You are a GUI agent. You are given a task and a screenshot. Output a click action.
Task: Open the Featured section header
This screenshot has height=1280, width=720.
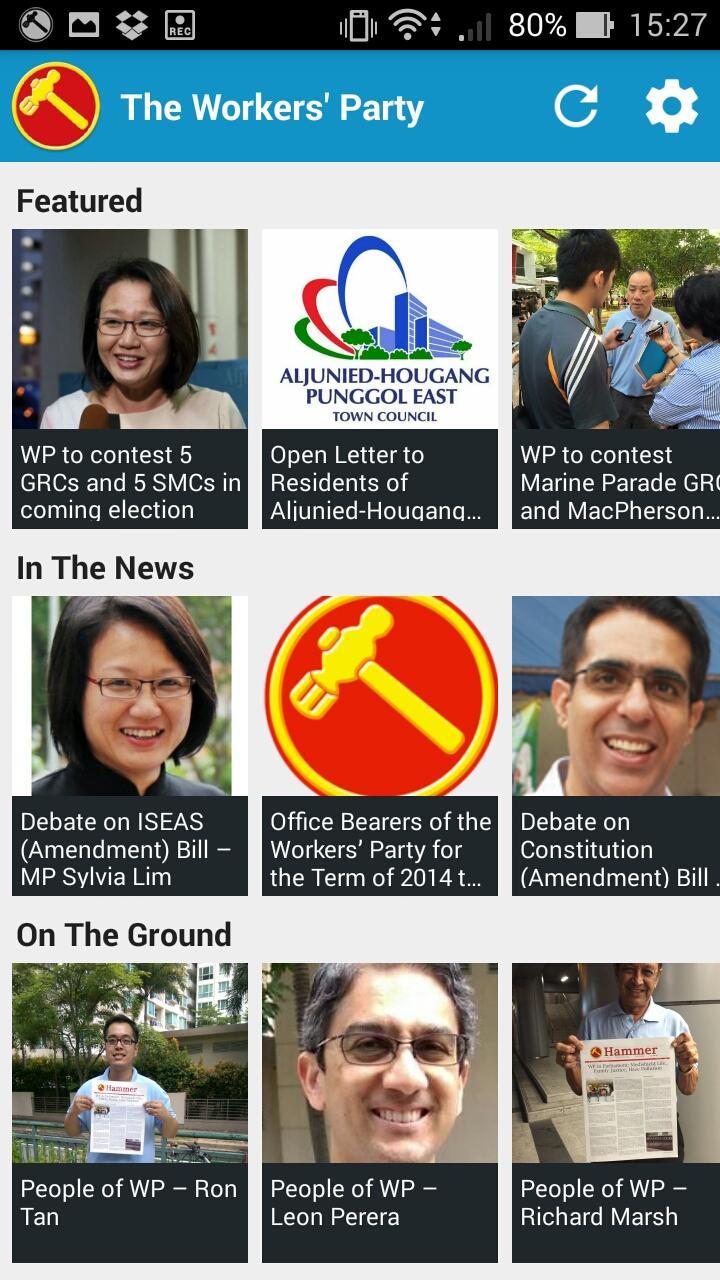(79, 200)
